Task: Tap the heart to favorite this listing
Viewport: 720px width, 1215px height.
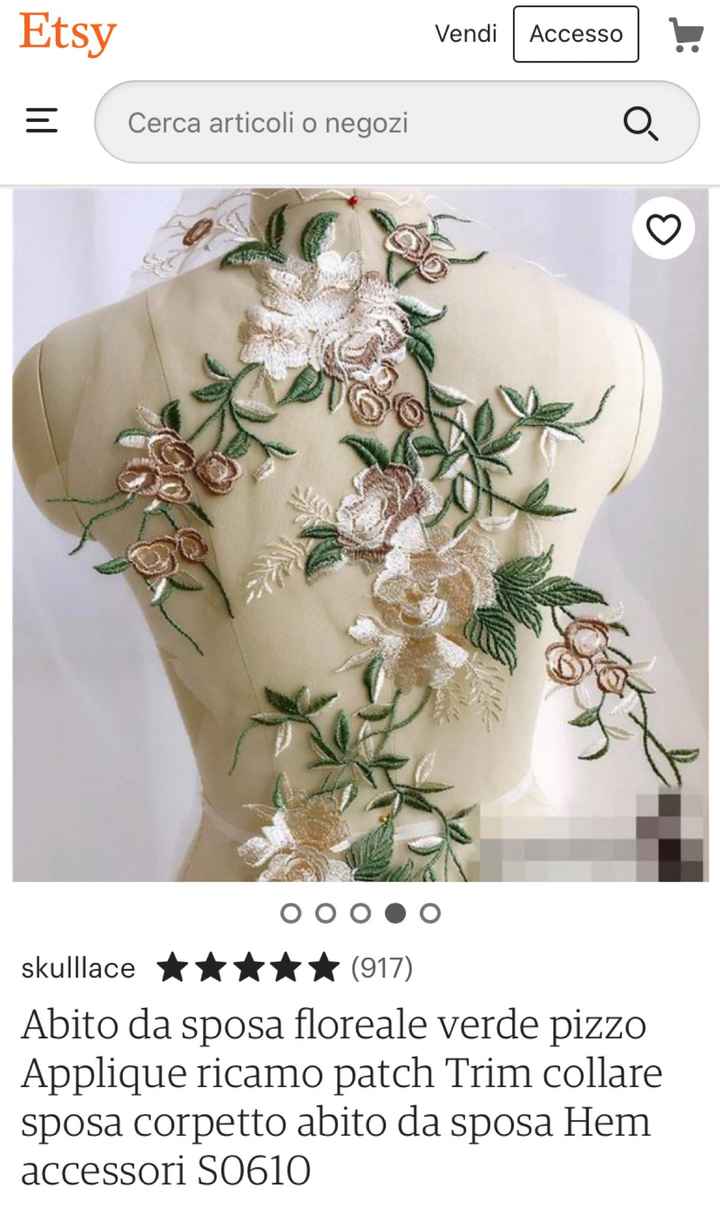Action: click(663, 228)
